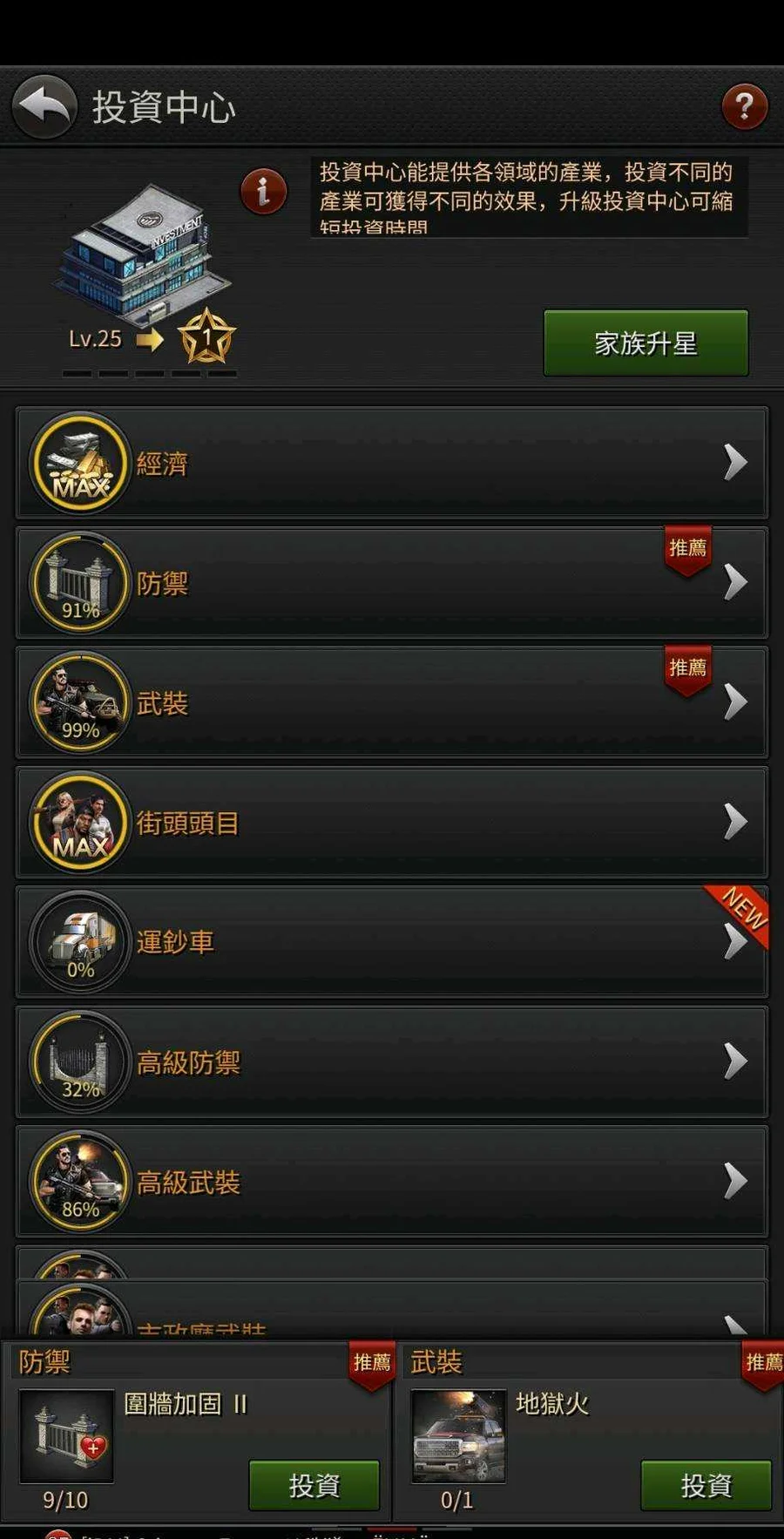Image resolution: width=784 pixels, height=1539 pixels.
Task: Open the 街頭頭目 category
Action: [x=392, y=822]
